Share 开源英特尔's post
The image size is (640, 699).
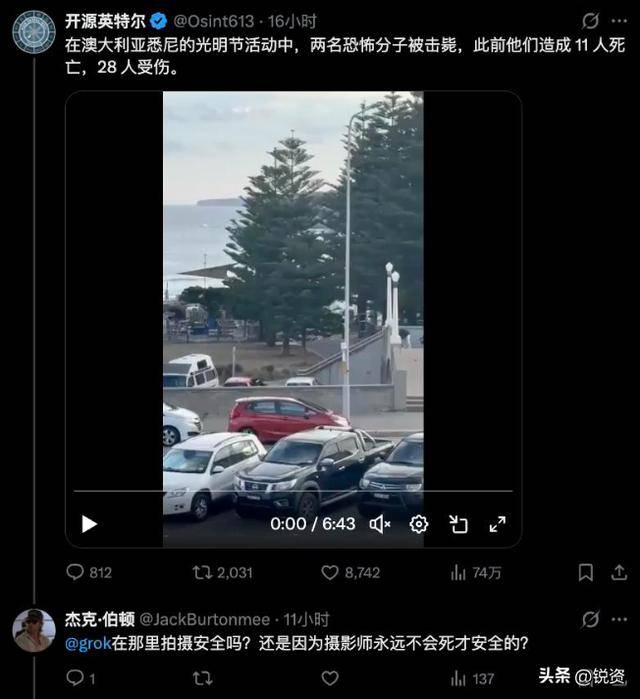coord(619,573)
